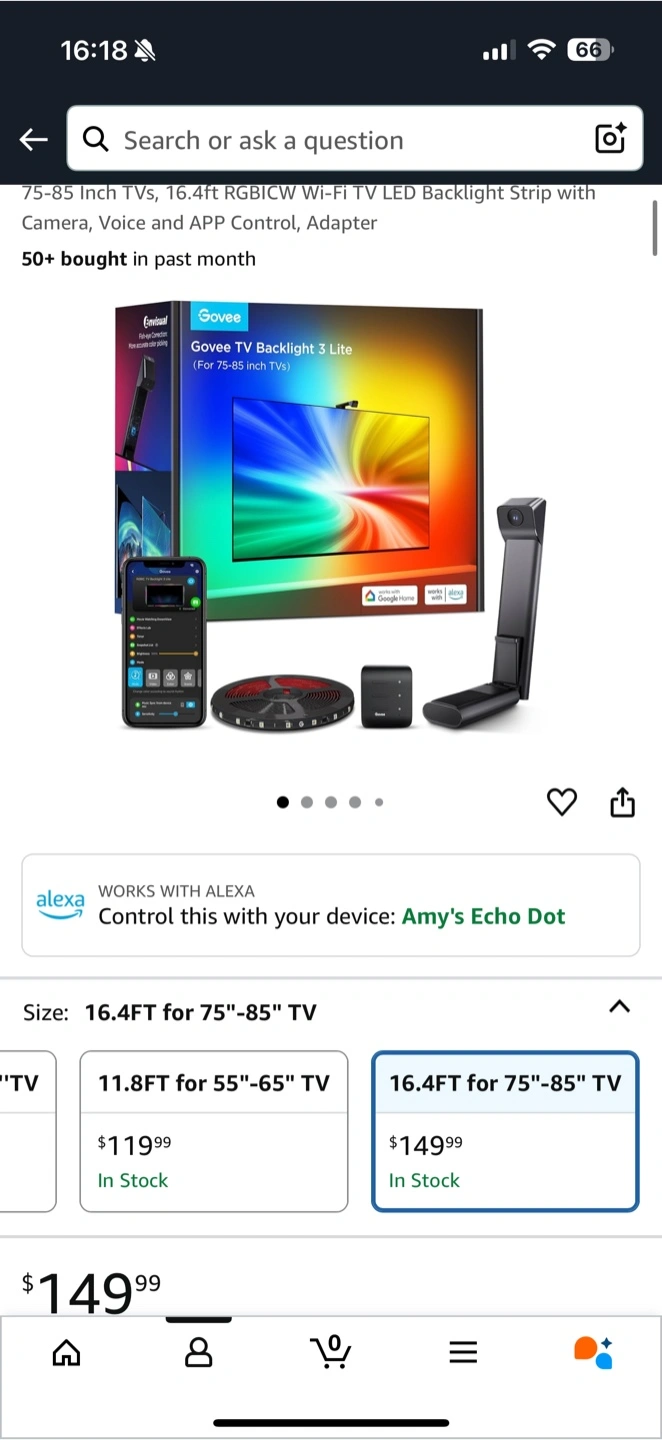Open the account profile tab
Viewport: 662px width, 1440px height.
coord(199,1353)
